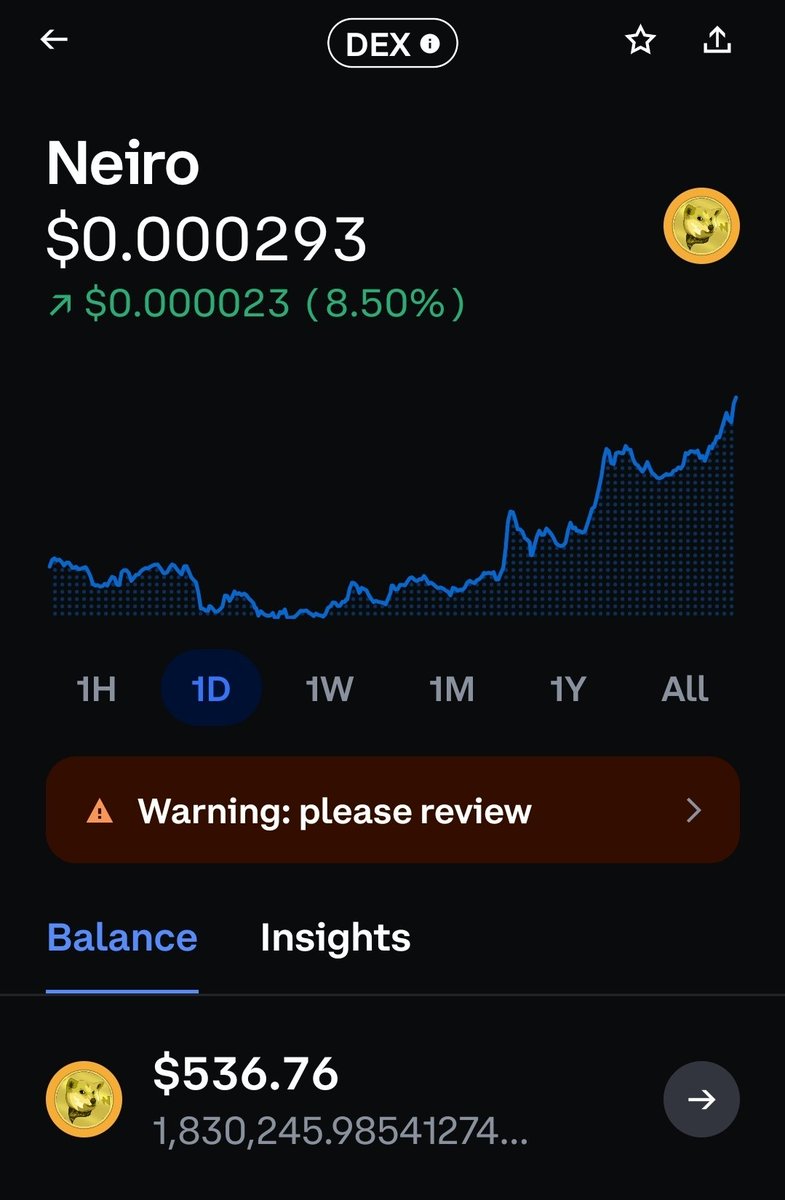The image size is (785, 1200).
Task: Show the 1Y price chart
Action: coord(567,689)
